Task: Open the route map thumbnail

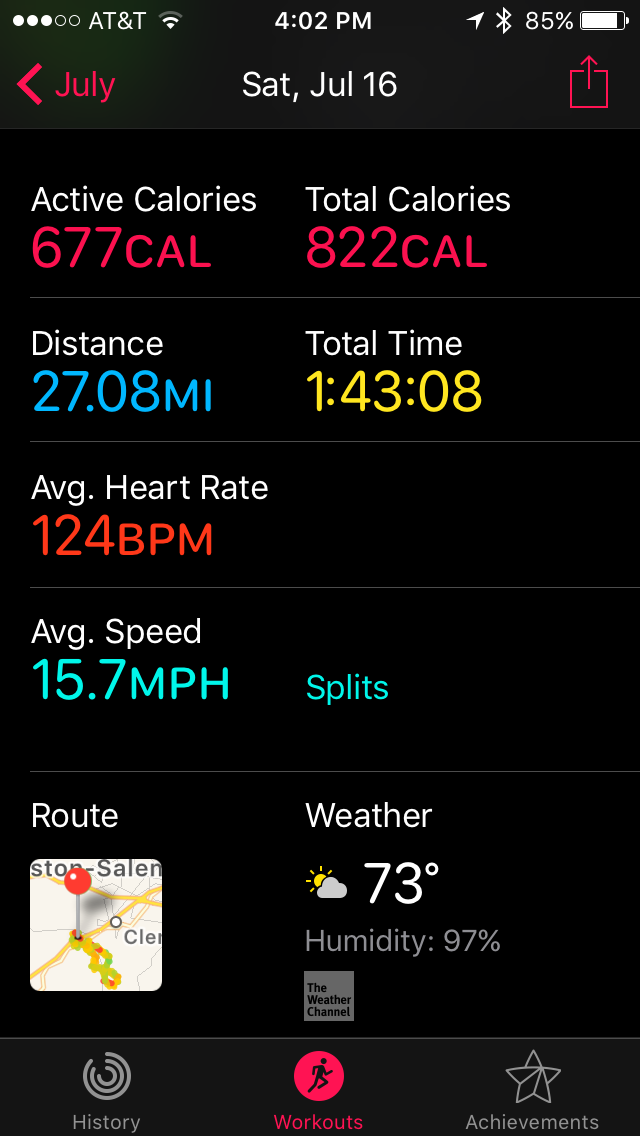Action: point(96,924)
